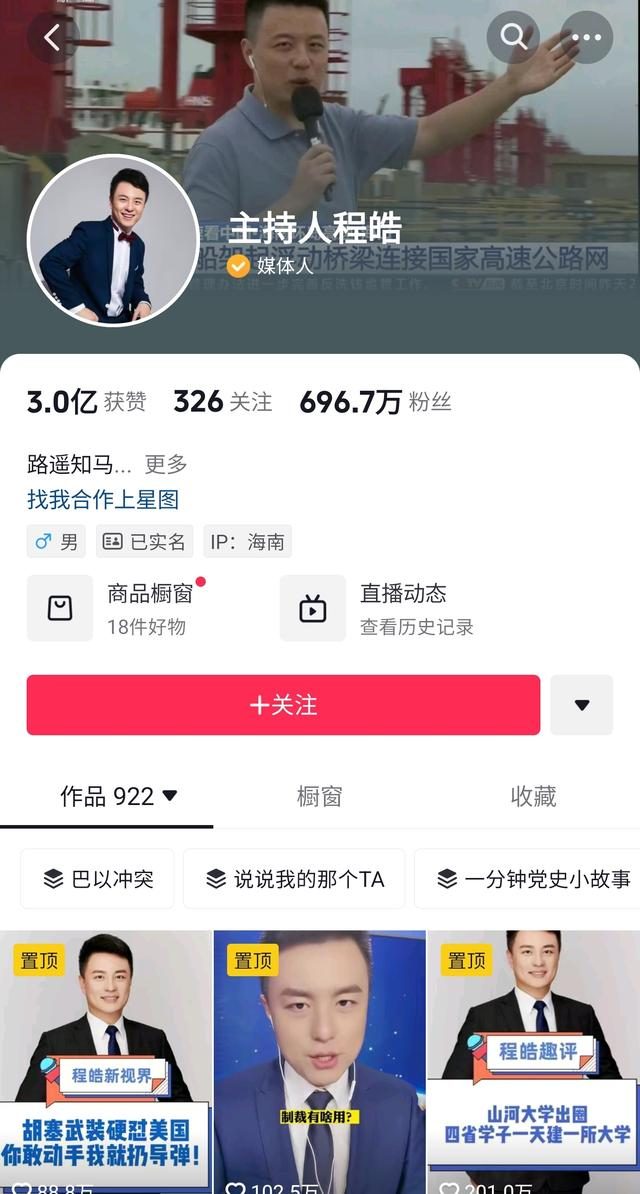Switch to the 收藏 tab
The height and width of the screenshot is (1194, 640).
(533, 796)
